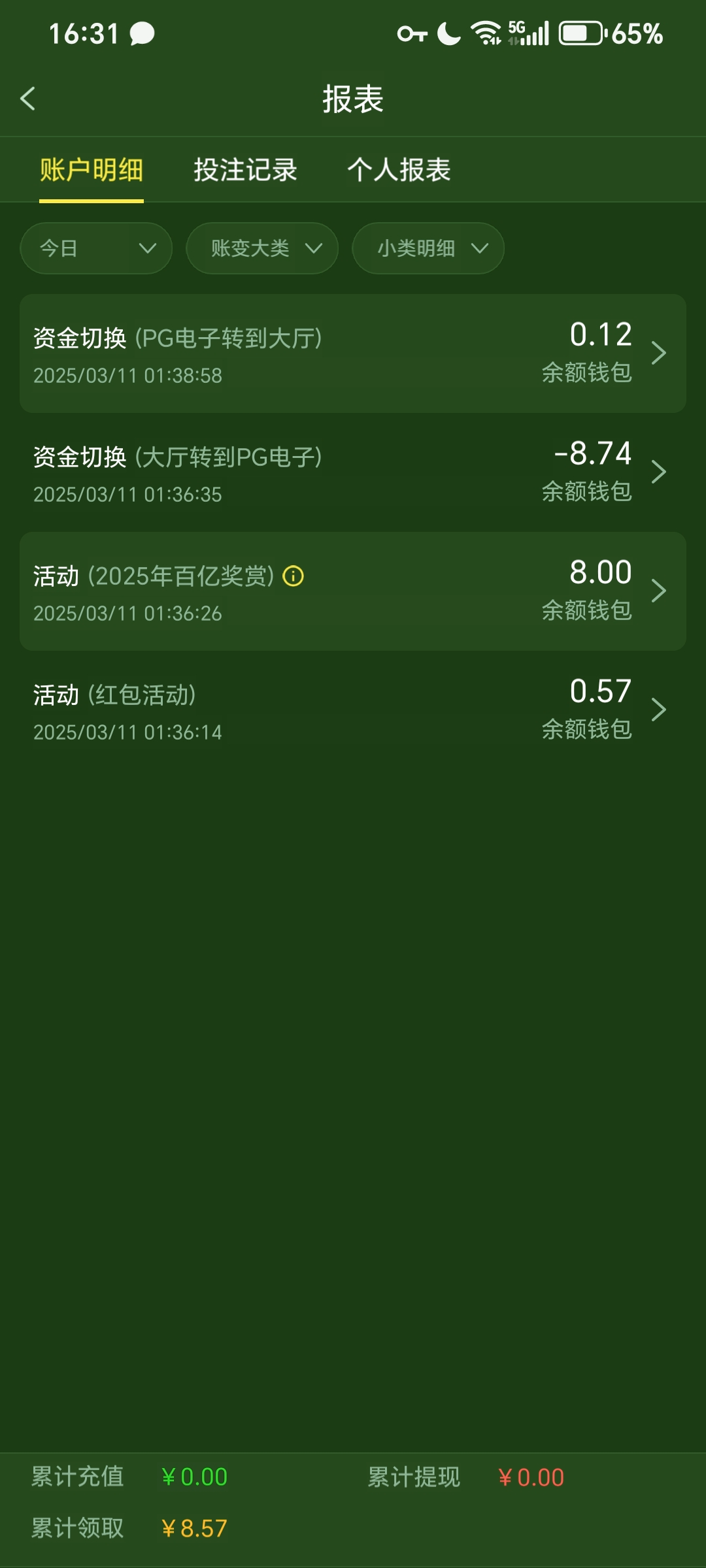Open the 红包活动 0.57 record
The image size is (706, 1568).
click(x=353, y=710)
